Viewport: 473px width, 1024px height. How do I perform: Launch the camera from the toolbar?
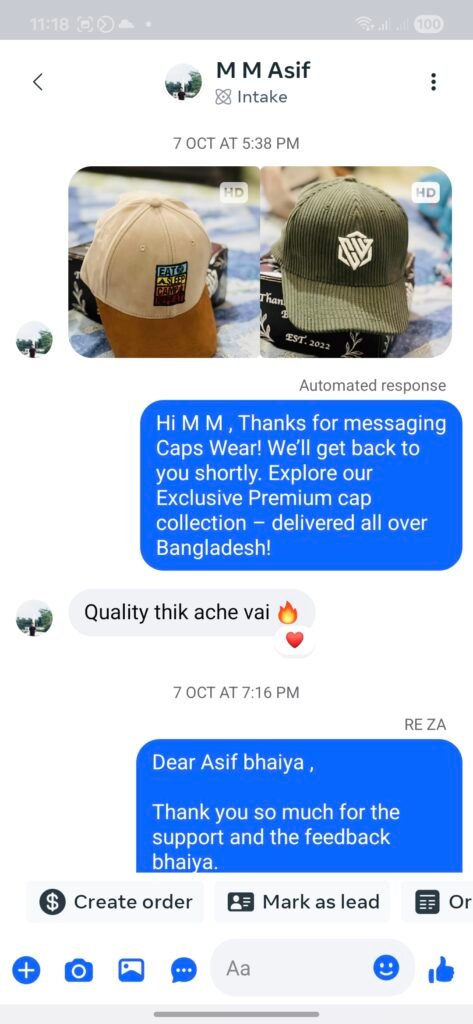click(79, 971)
